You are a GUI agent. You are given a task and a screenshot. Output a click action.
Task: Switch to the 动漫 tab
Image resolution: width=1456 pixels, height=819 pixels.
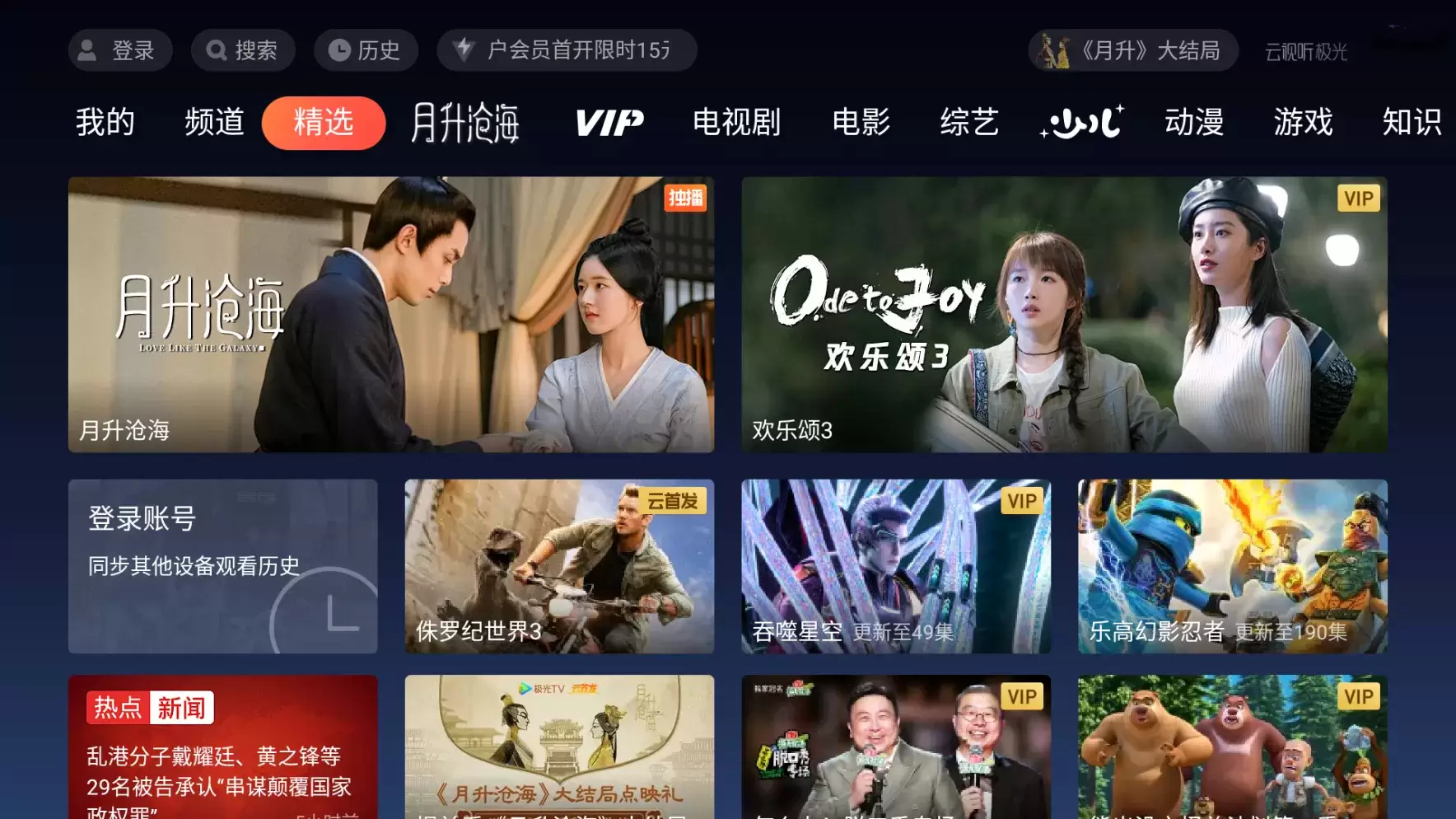click(1193, 123)
